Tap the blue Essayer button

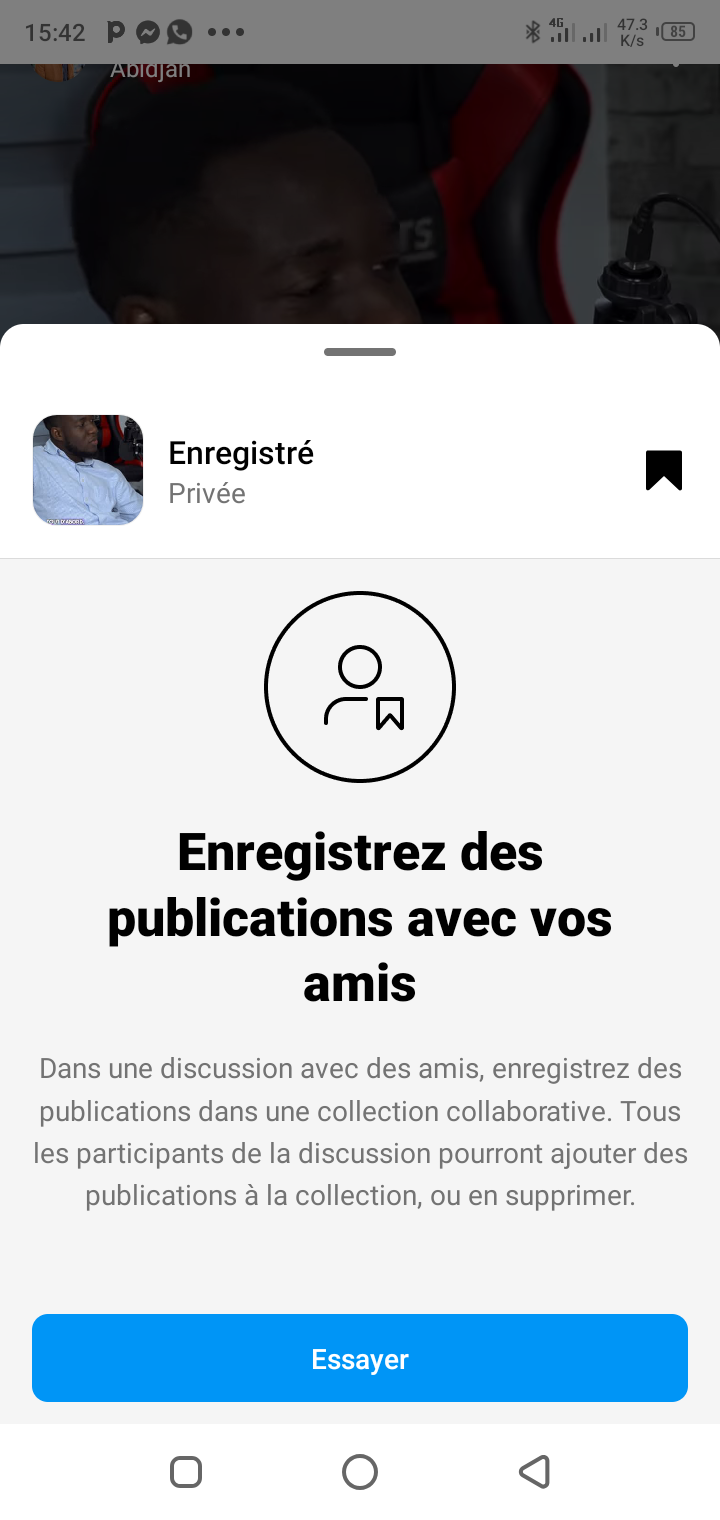tap(360, 1358)
